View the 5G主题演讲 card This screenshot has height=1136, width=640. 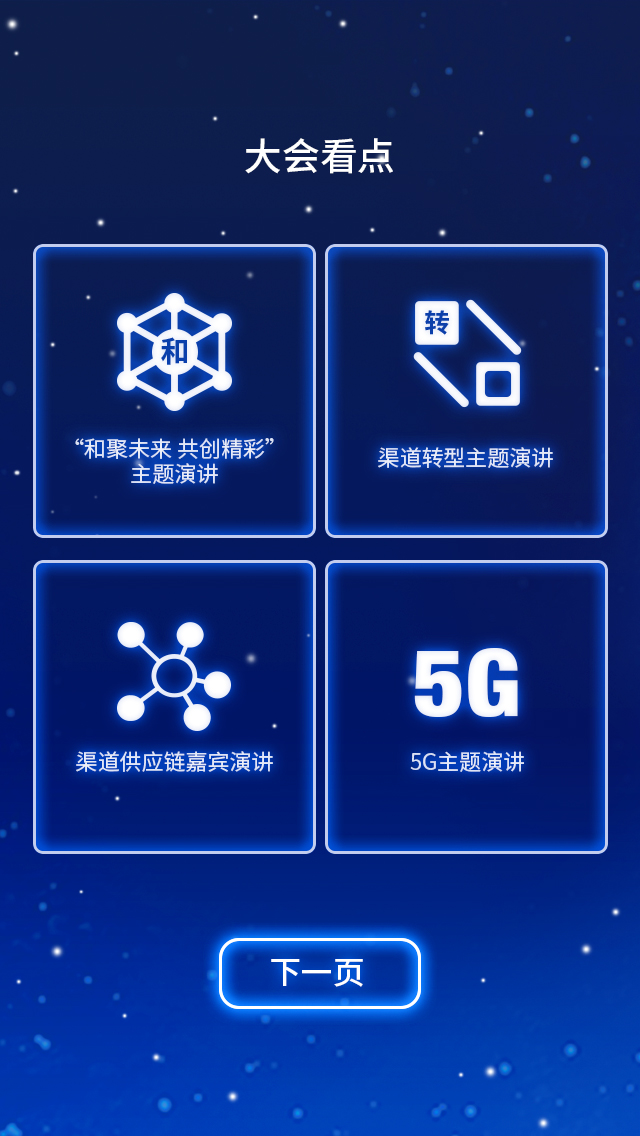click(x=466, y=706)
